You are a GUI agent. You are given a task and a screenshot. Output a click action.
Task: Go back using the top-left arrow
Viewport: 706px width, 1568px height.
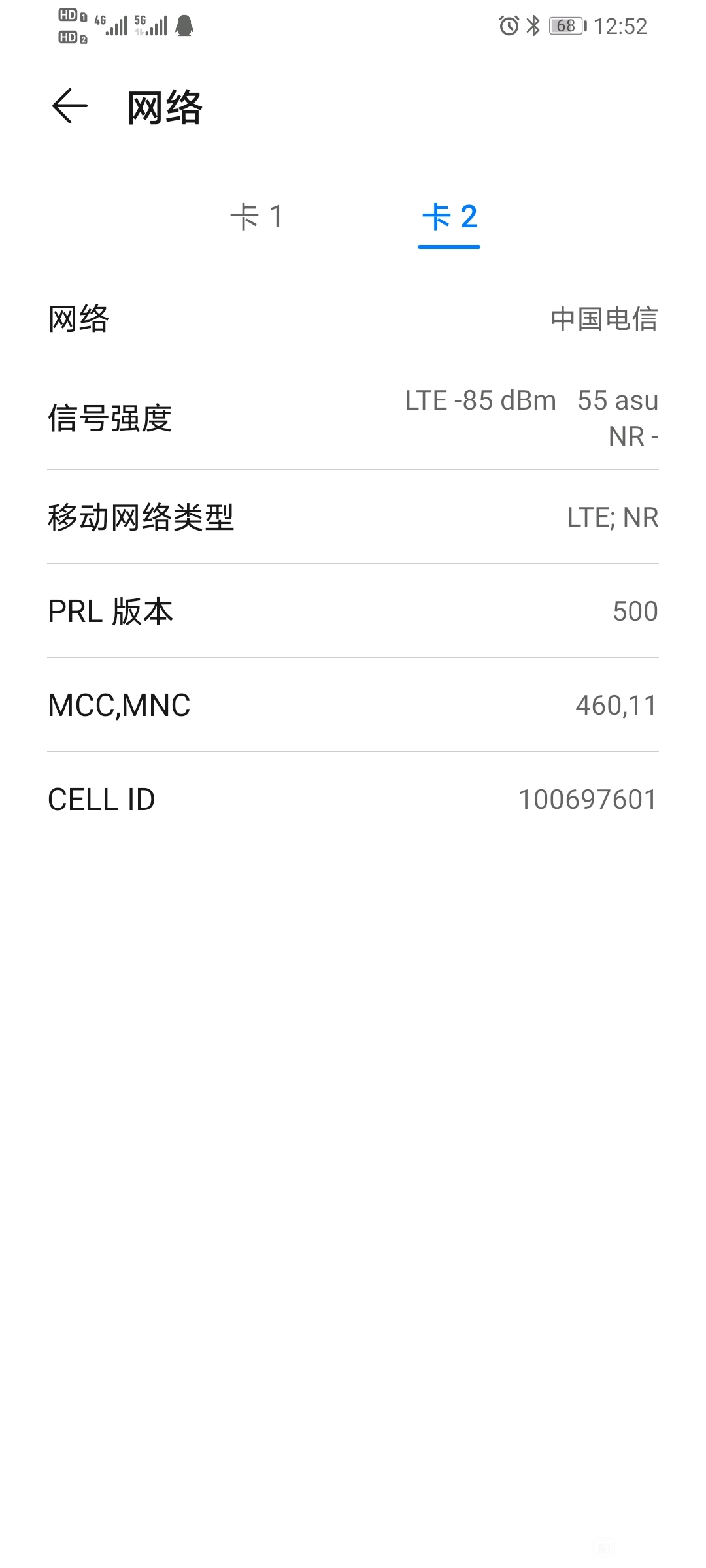[70, 106]
